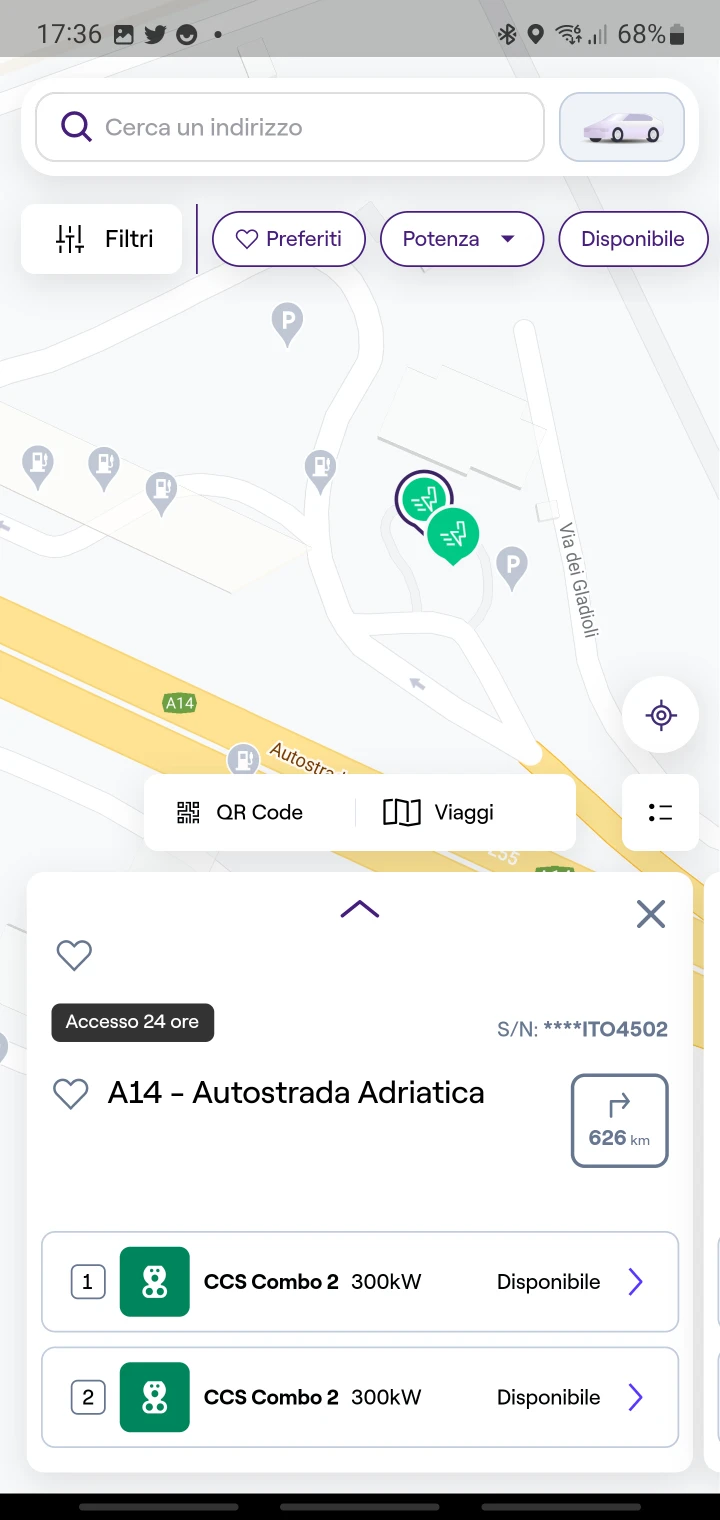
Task: Close the station card
Action: click(x=651, y=913)
